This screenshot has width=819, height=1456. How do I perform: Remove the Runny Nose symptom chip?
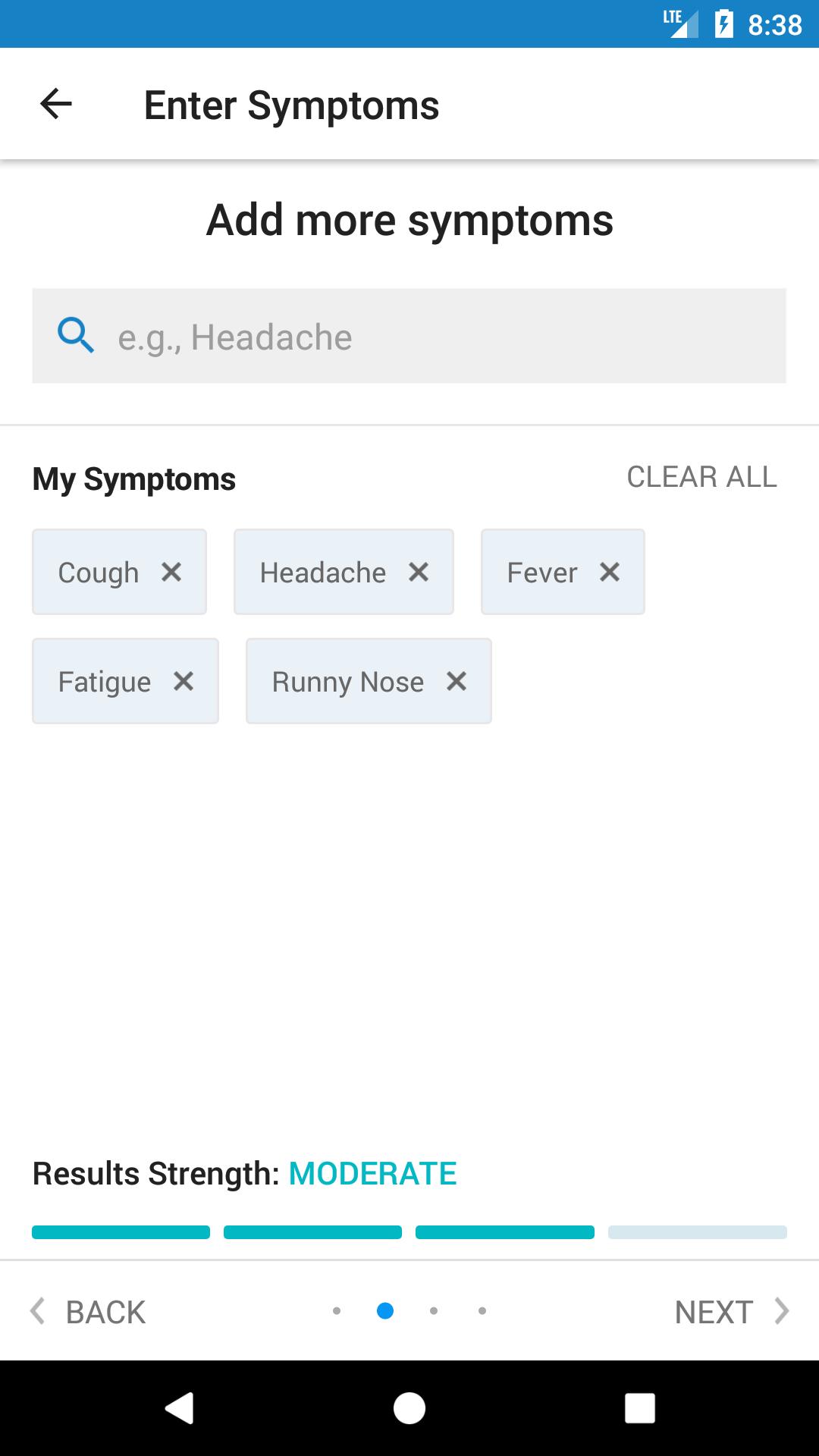pos(457,681)
